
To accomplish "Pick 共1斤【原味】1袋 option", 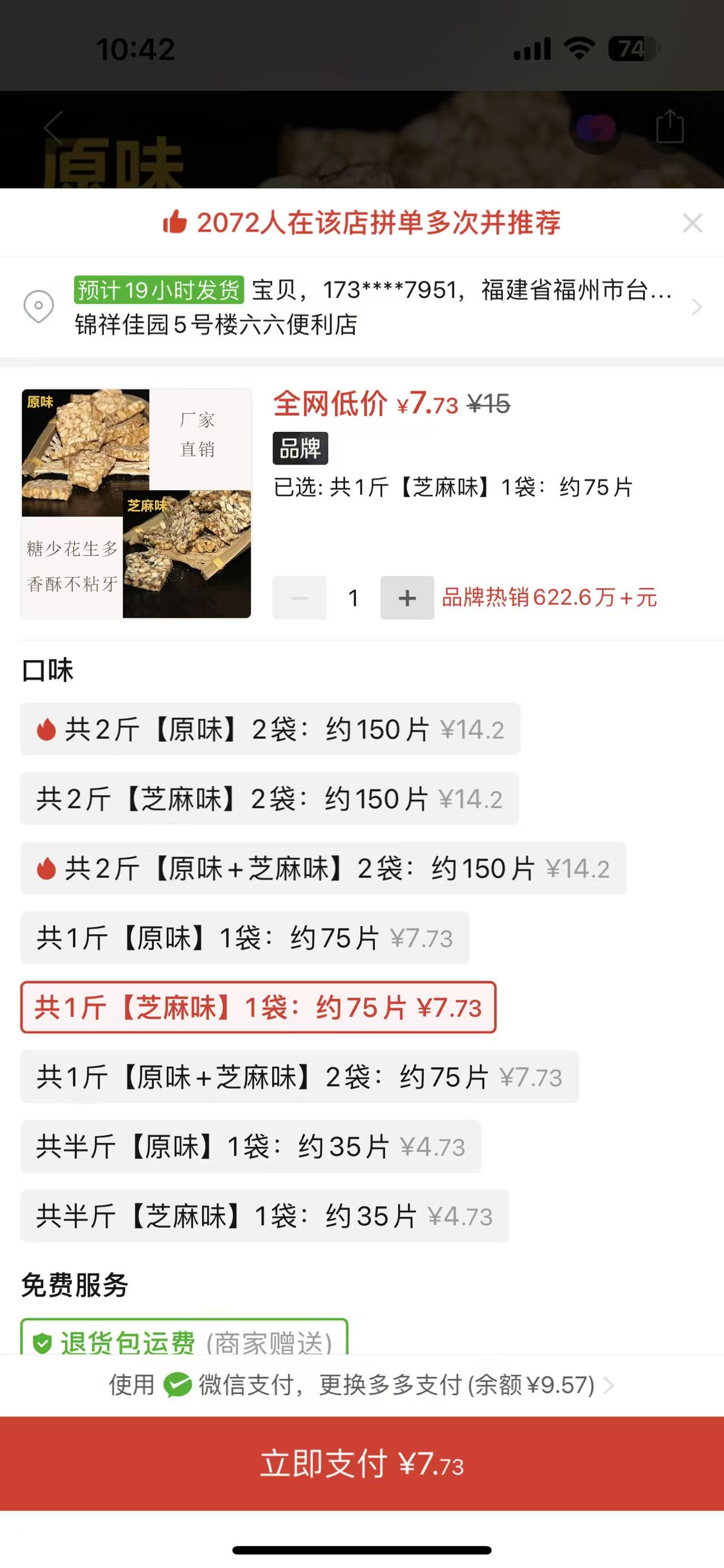I will pyautogui.click(x=245, y=938).
